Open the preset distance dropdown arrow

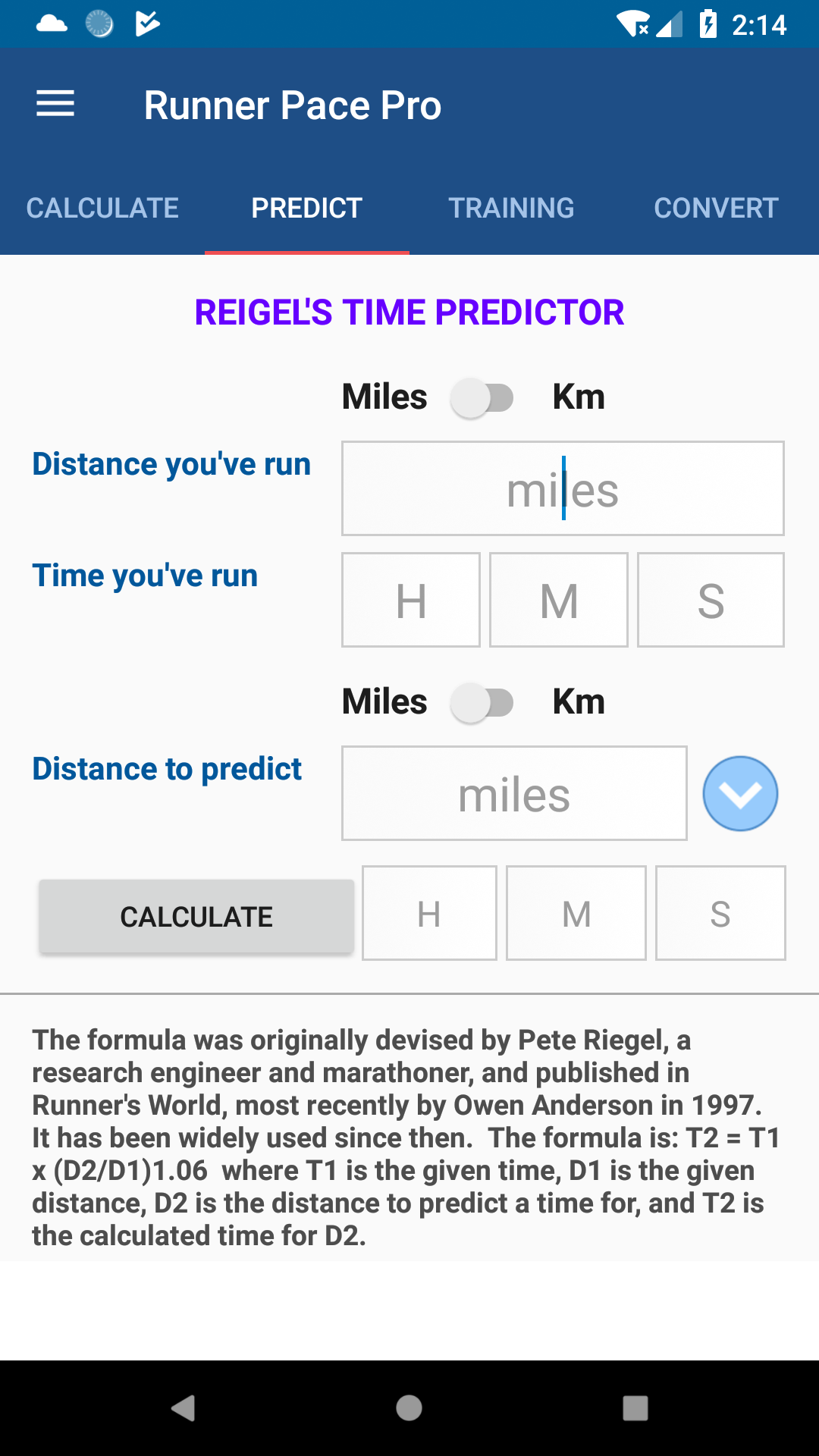(740, 793)
